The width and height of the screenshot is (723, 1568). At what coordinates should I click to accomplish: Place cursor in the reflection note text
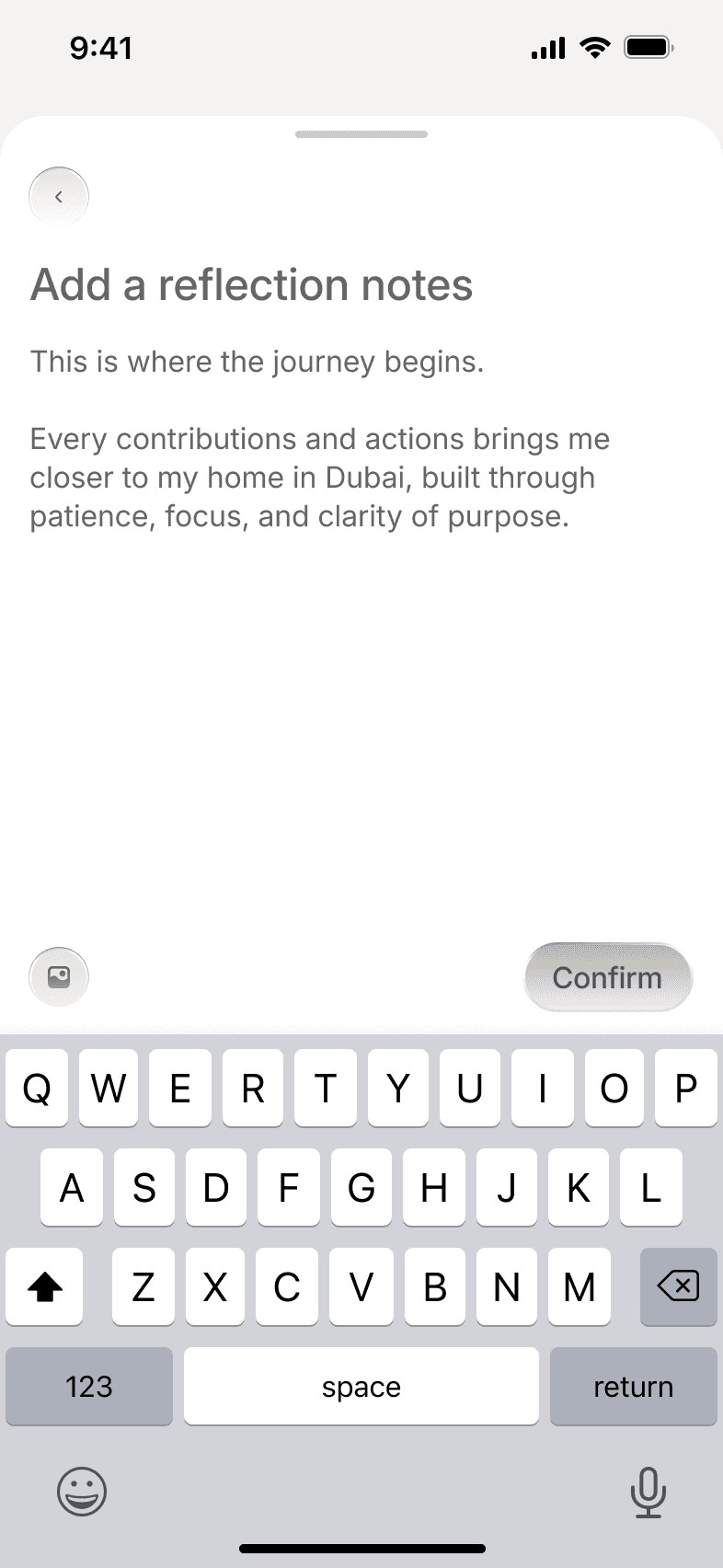click(x=320, y=439)
